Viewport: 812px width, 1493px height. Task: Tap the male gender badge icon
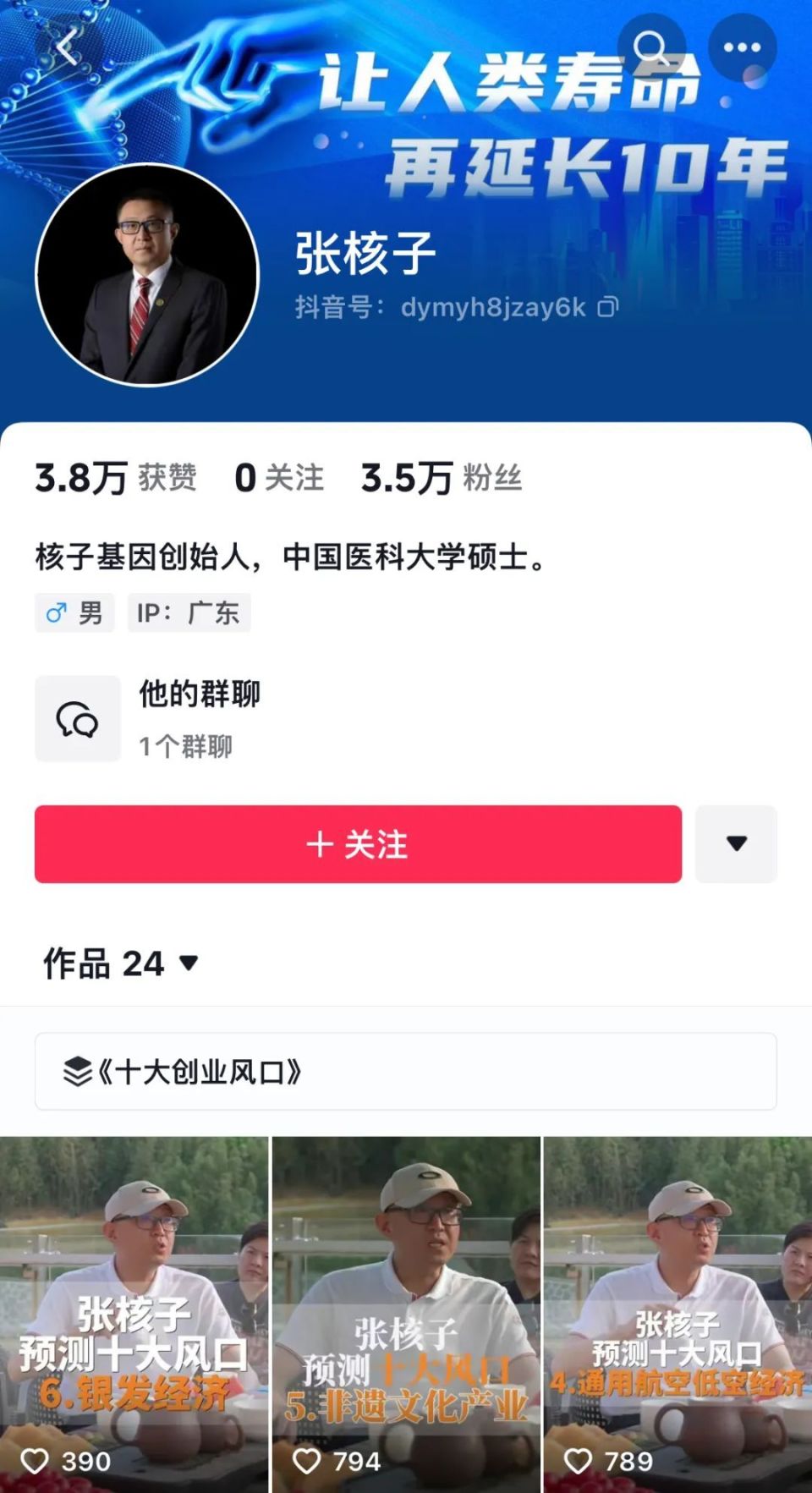coord(56,612)
